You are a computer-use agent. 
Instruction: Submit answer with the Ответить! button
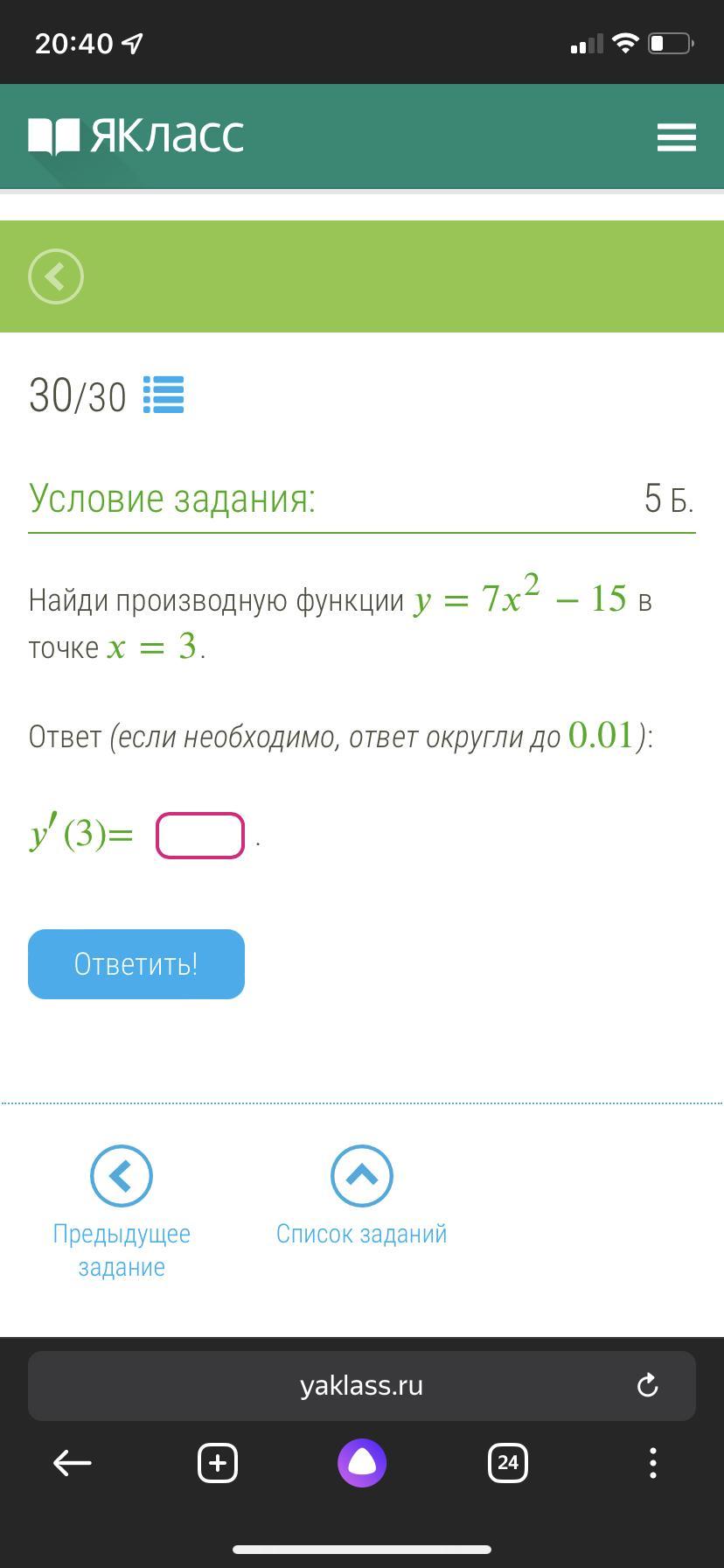point(136,964)
